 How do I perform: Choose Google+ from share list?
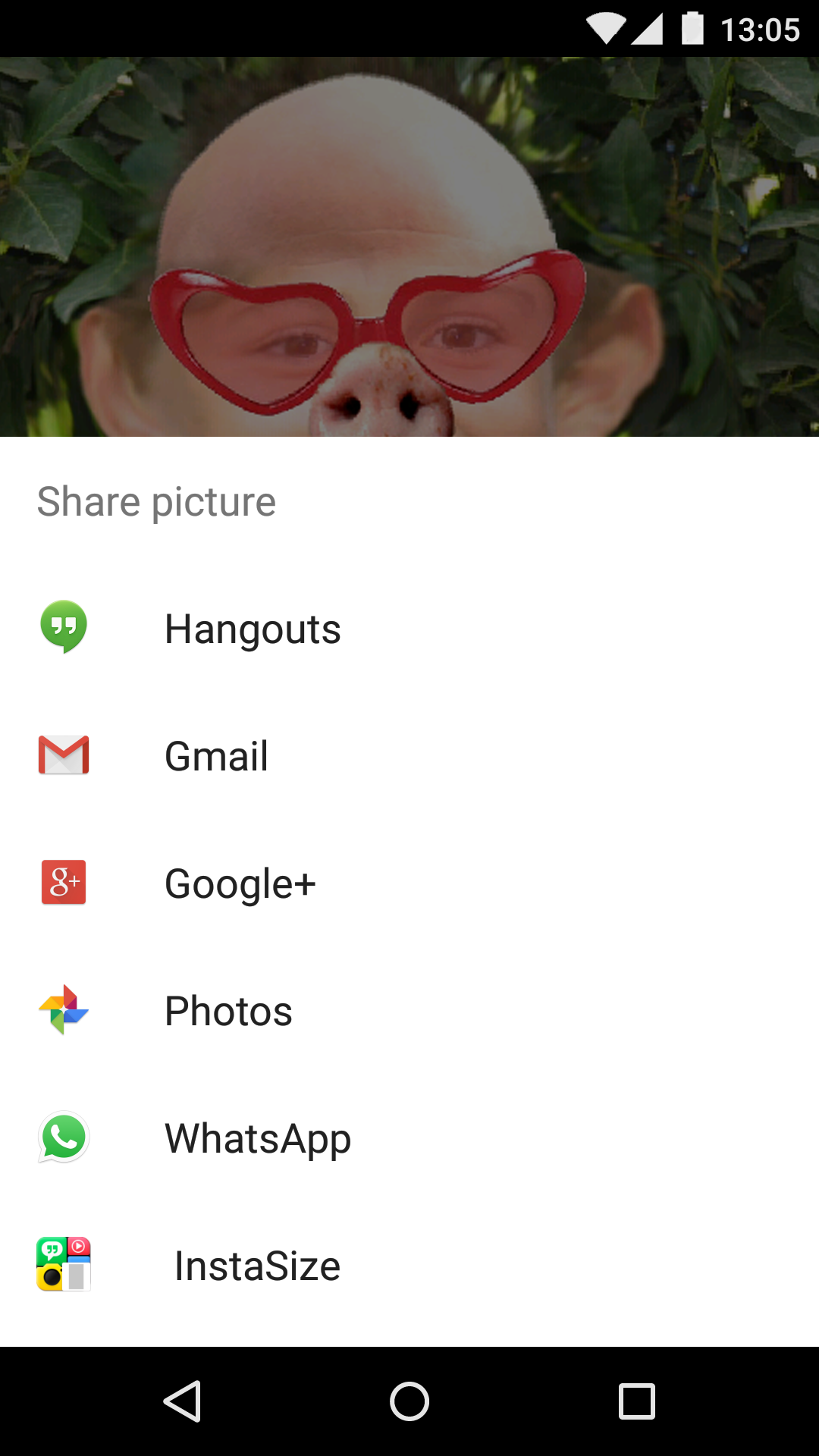[240, 883]
